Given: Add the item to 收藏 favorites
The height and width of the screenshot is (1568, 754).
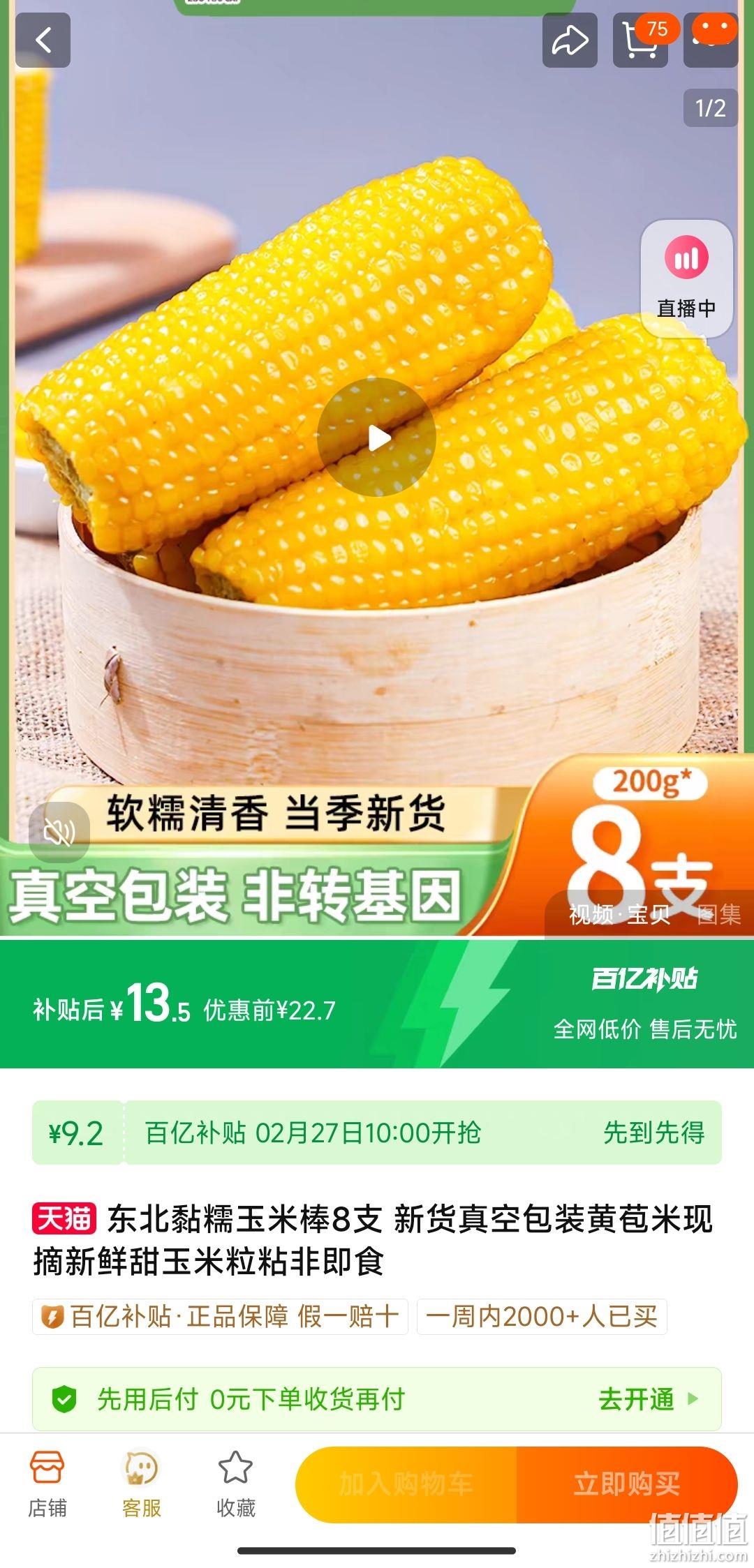Looking at the screenshot, I should coord(236,1484).
